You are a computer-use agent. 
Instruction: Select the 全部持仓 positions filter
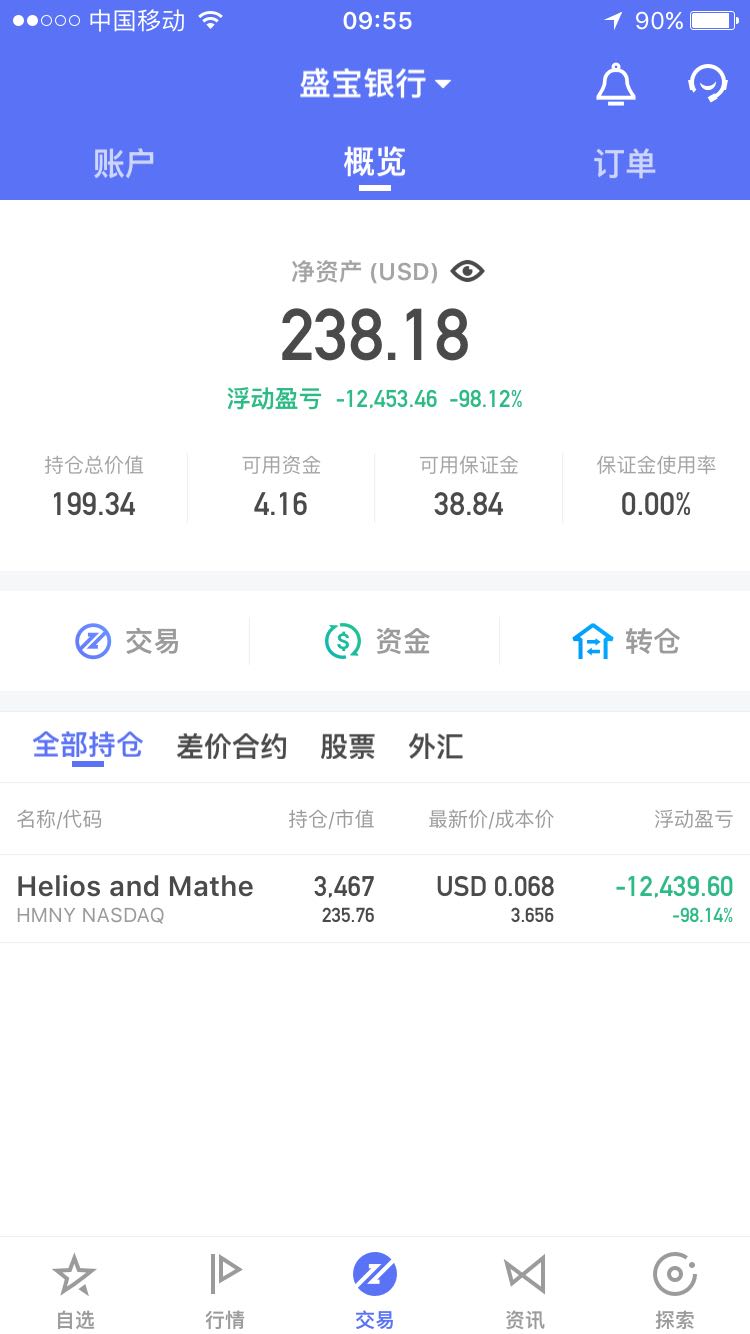tap(88, 747)
